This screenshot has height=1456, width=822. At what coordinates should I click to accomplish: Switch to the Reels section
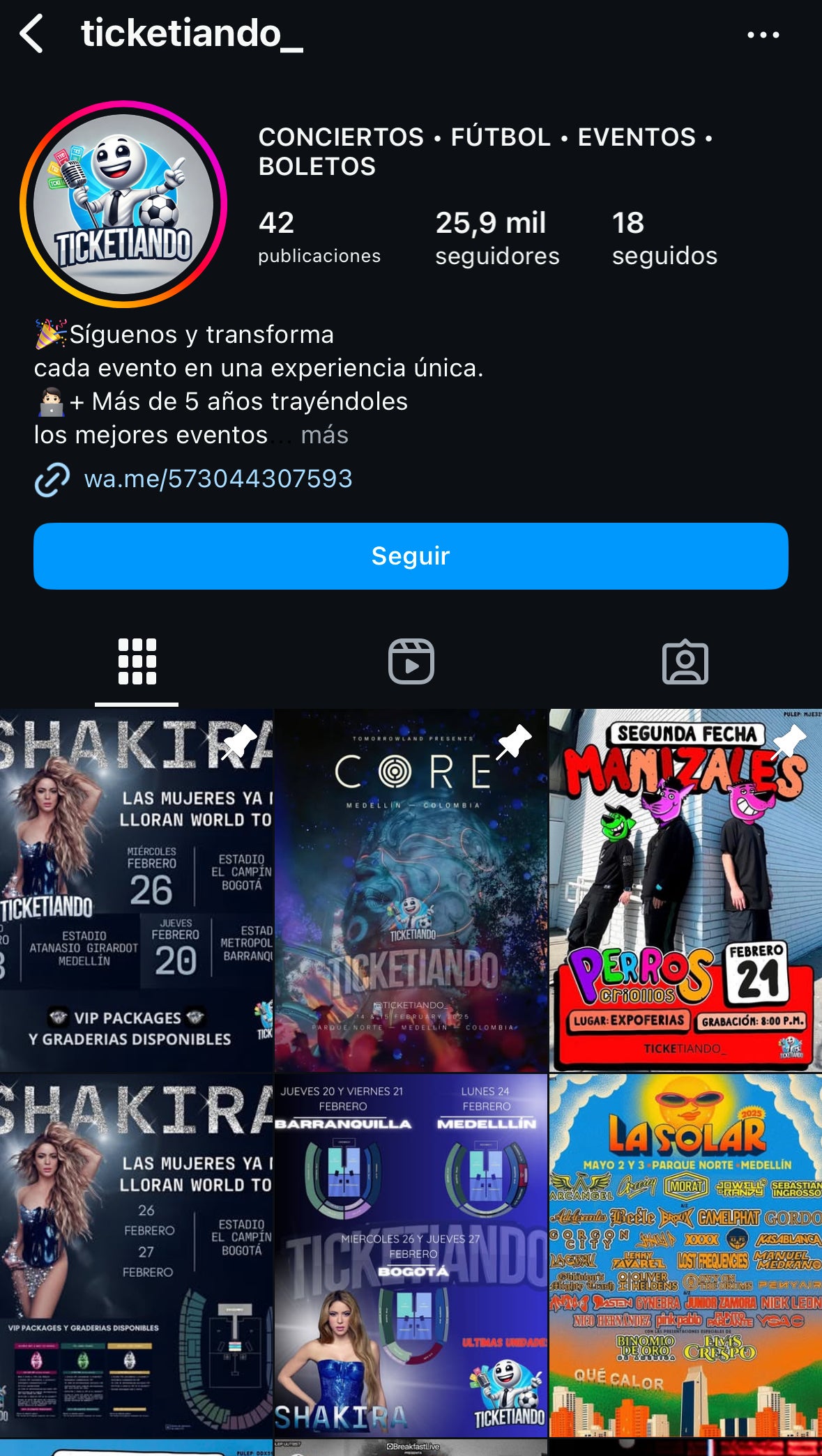click(x=411, y=660)
